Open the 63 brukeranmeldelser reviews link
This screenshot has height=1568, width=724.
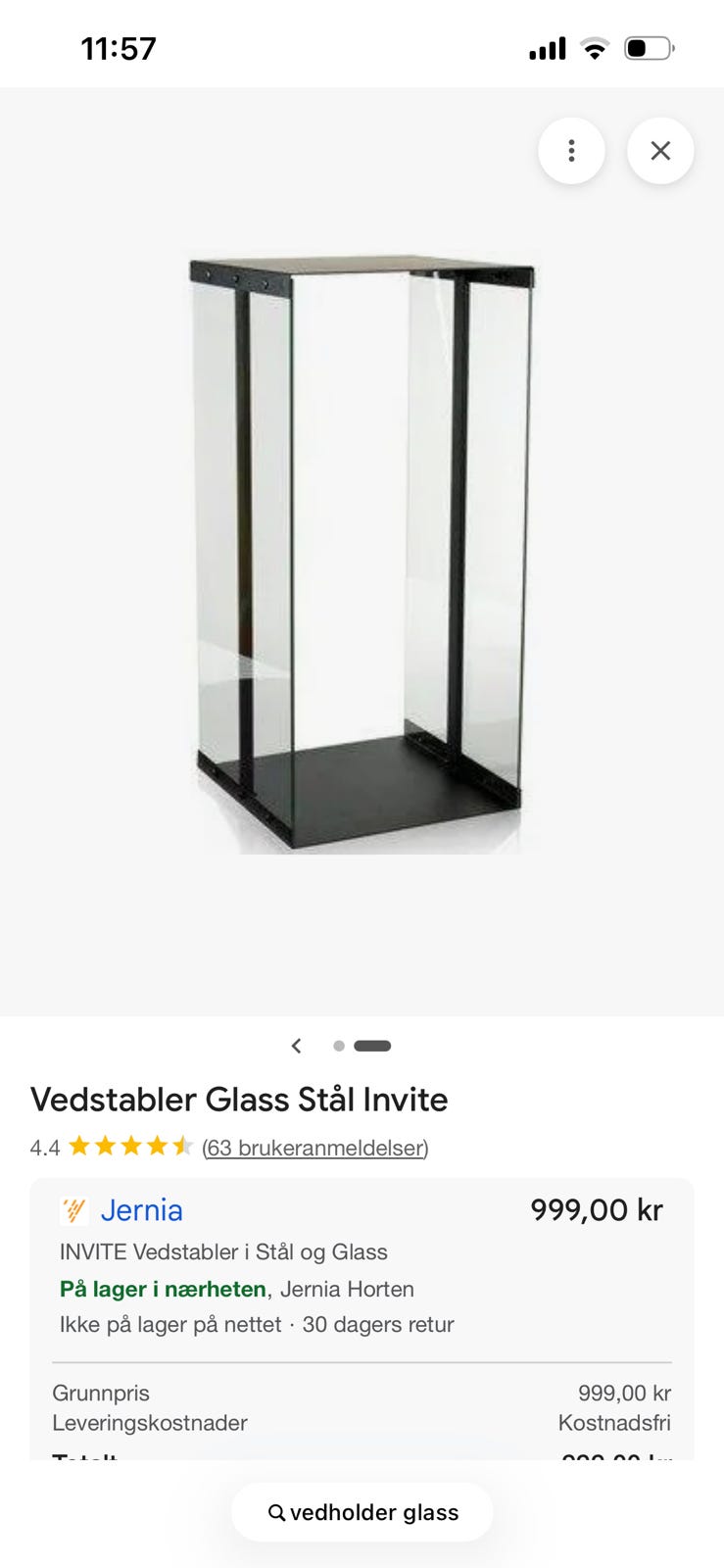coord(315,1149)
